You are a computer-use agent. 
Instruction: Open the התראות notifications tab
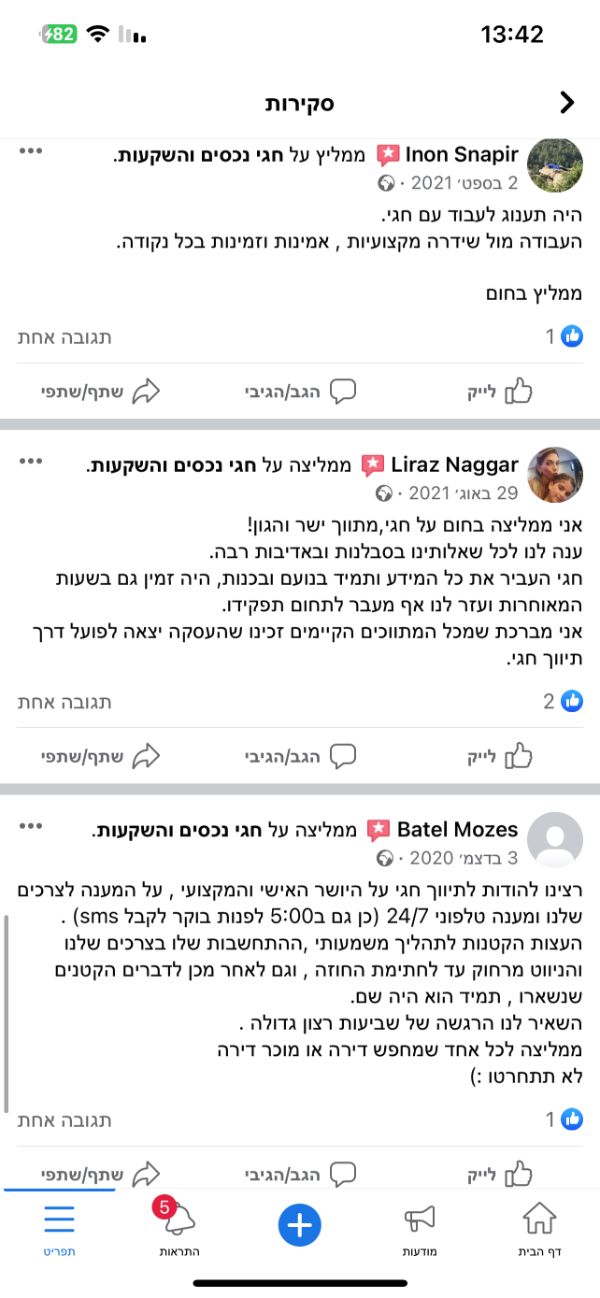179,1230
